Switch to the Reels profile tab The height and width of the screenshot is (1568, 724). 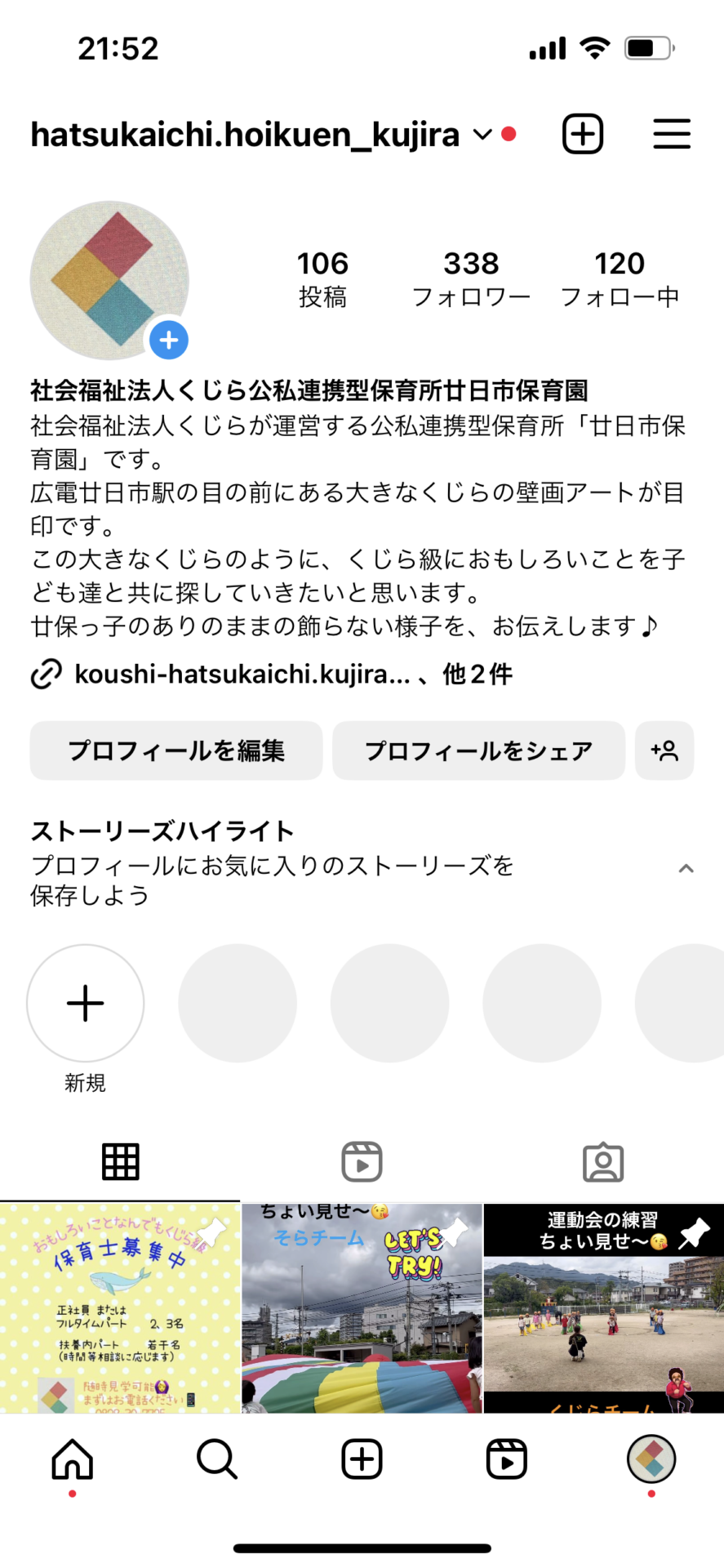[x=362, y=1161]
